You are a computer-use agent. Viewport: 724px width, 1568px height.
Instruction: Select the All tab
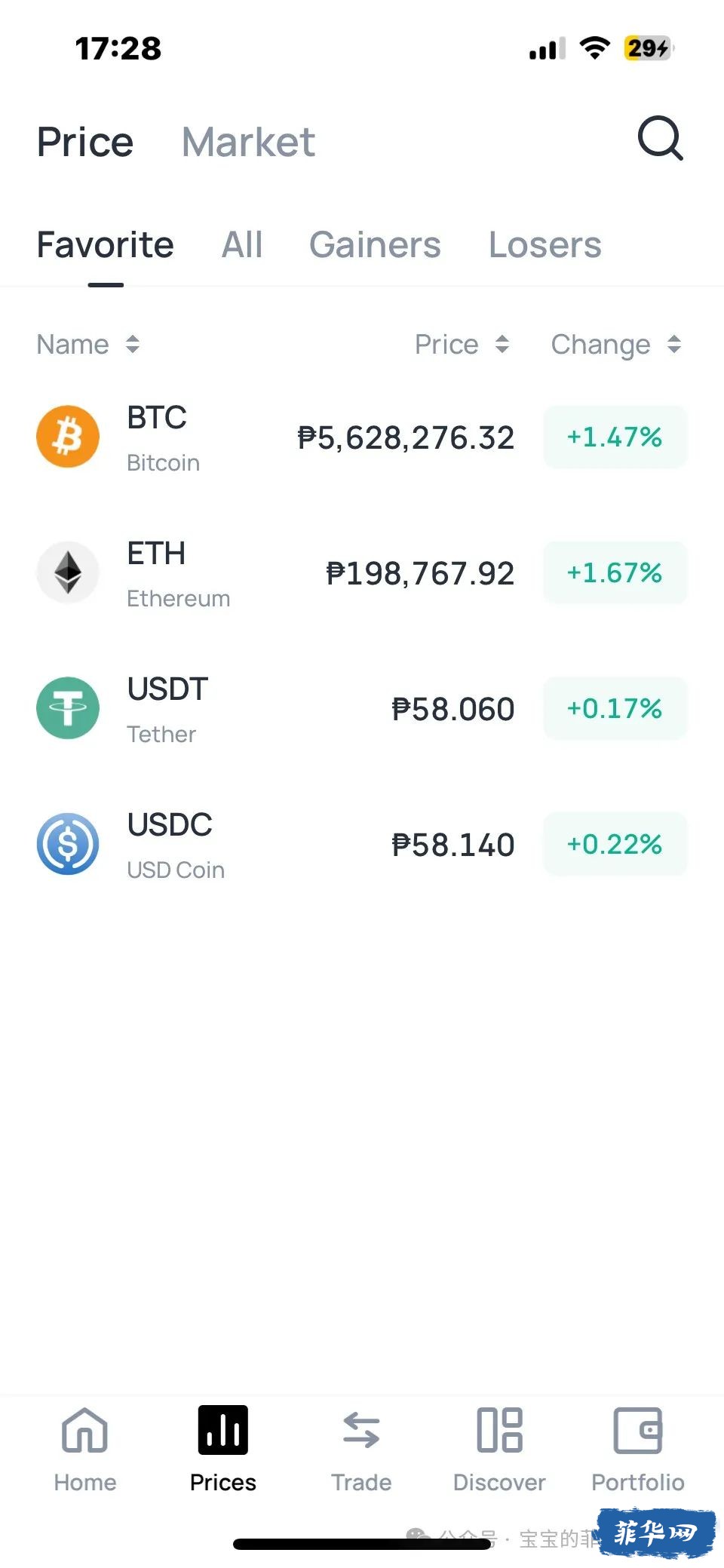242,244
